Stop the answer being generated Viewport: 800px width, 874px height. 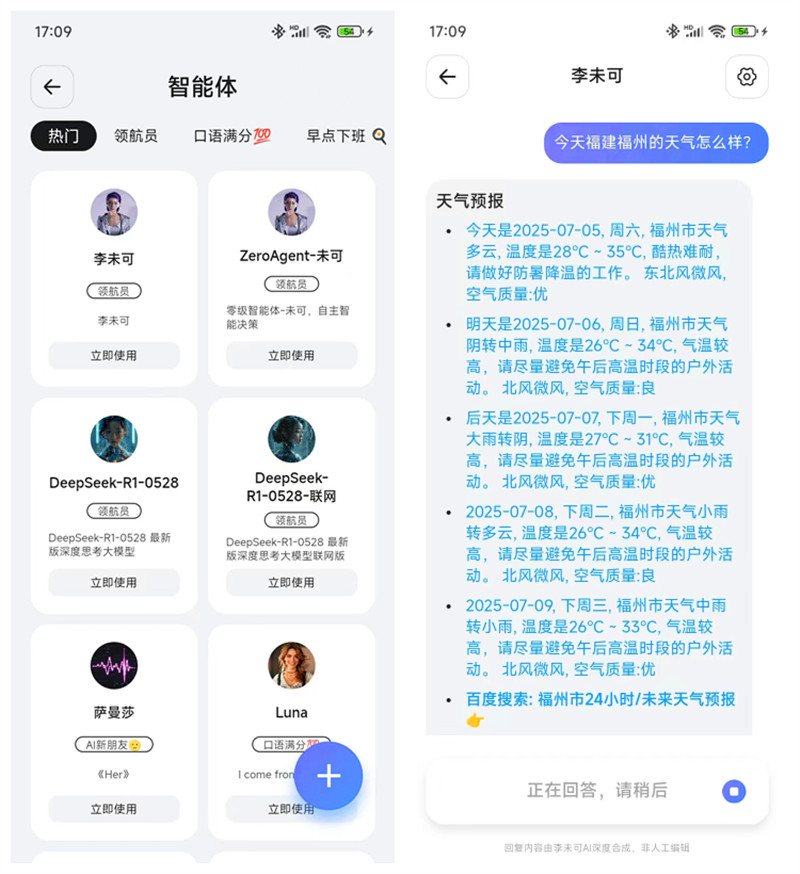point(734,791)
